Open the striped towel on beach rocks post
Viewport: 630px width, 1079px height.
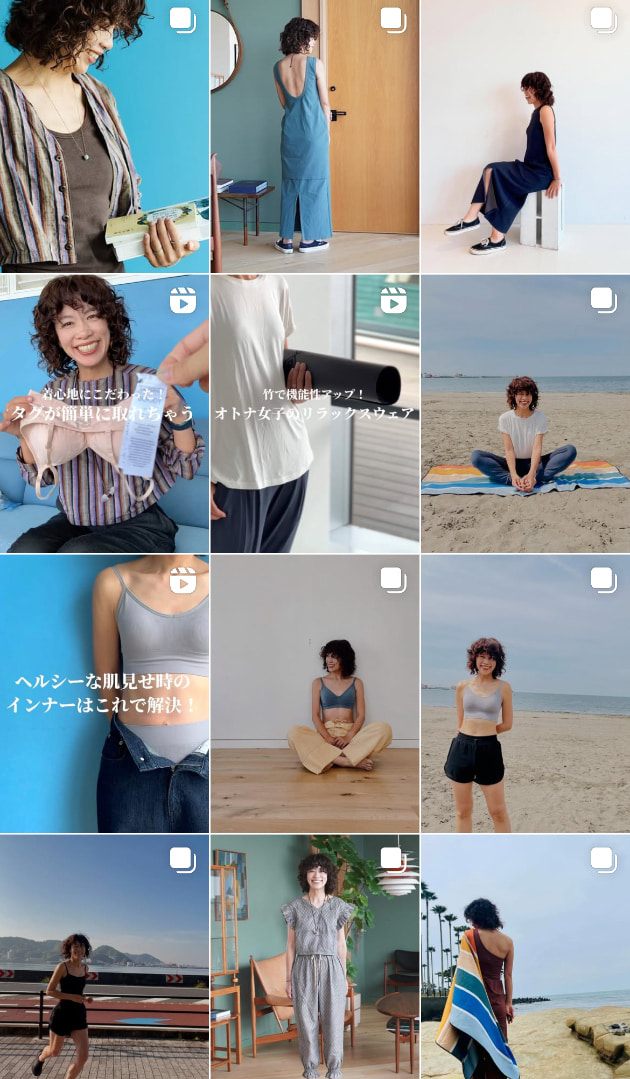click(x=525, y=958)
